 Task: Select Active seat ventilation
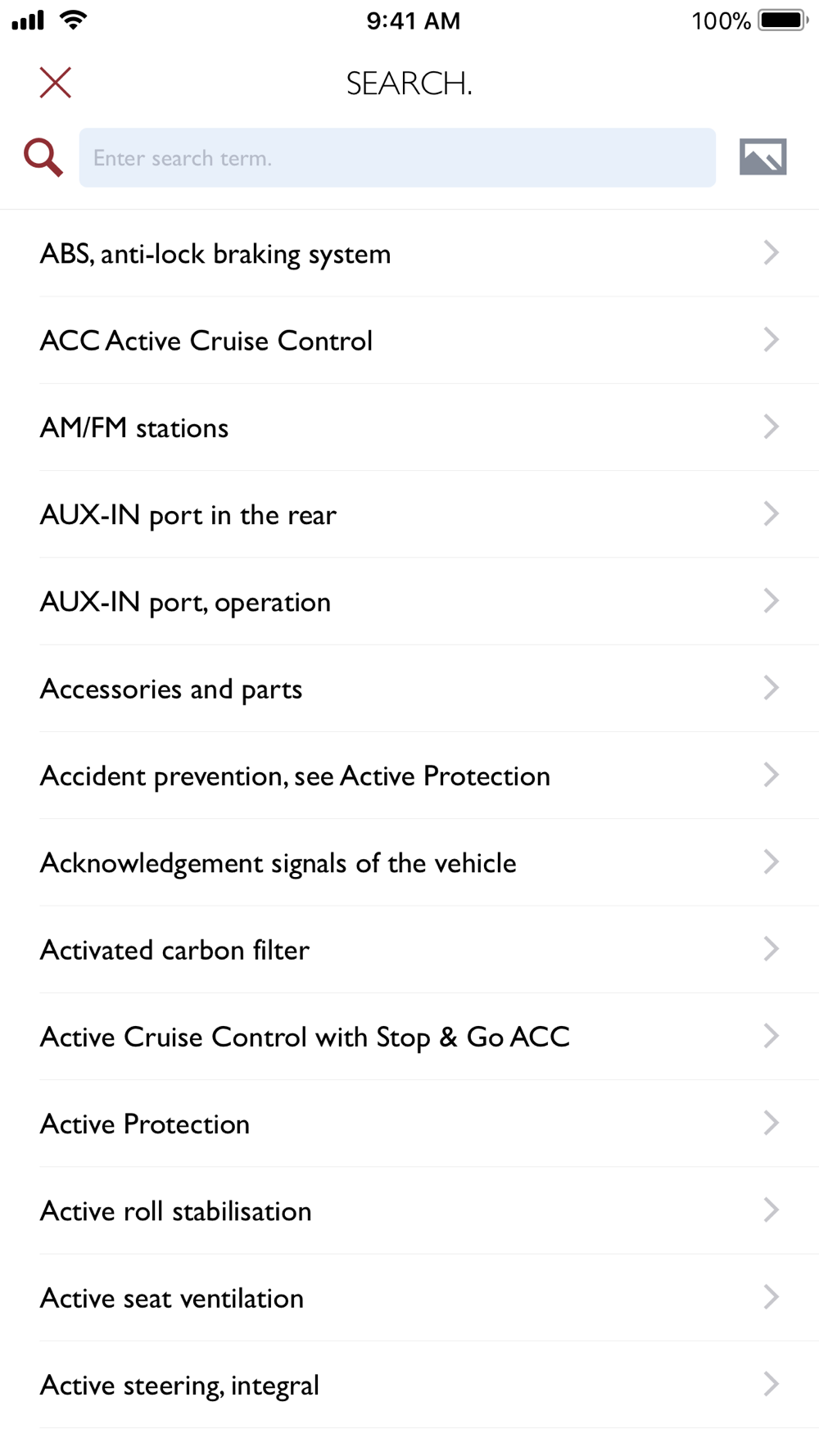tap(409, 1298)
